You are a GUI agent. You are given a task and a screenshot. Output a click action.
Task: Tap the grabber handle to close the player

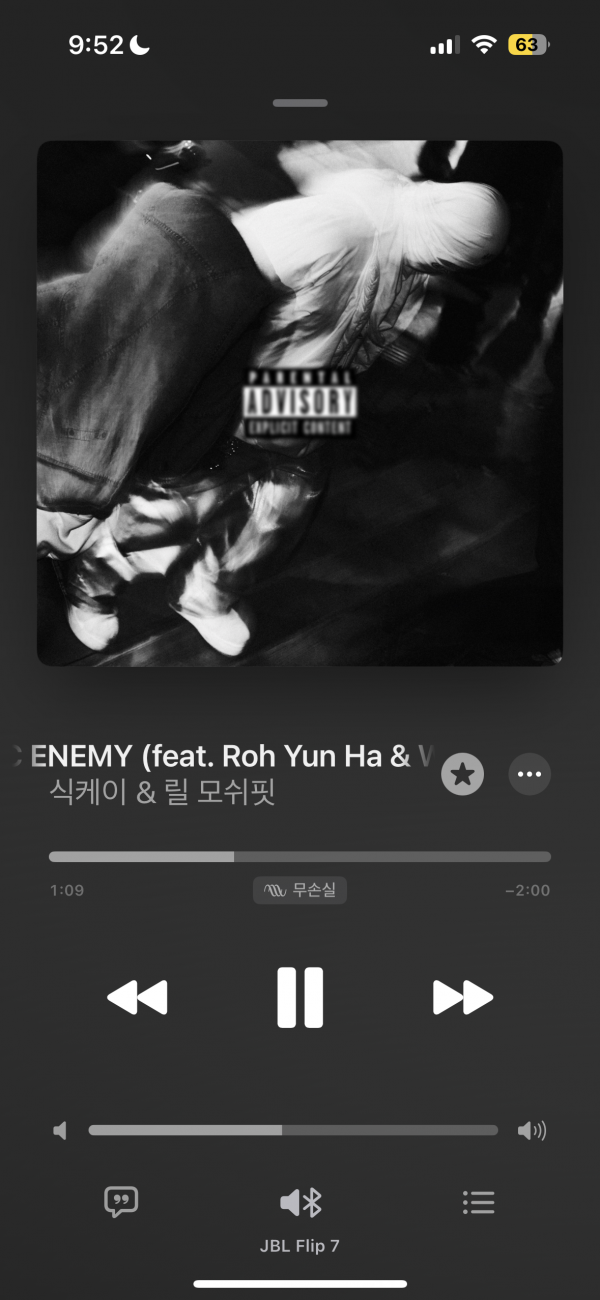[x=300, y=103]
